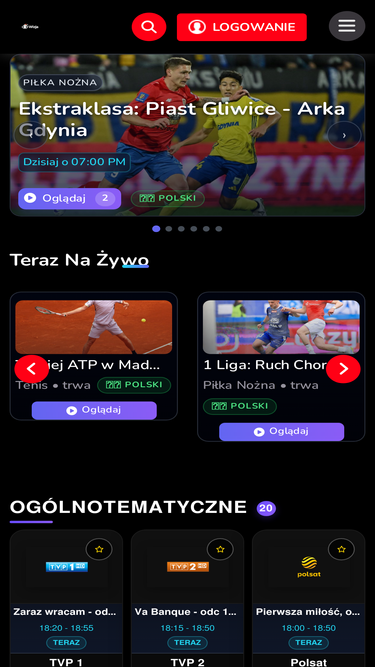This screenshot has height=667, width=375.
Task: Add TVP 1 to favorites with star
Action: point(99,549)
